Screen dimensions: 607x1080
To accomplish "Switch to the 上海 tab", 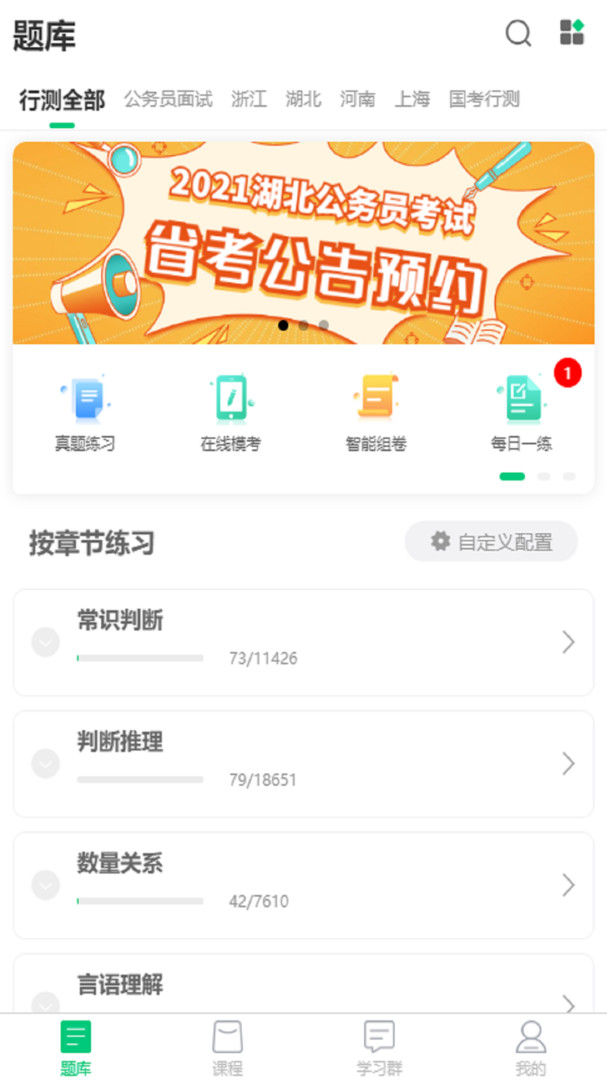I will coord(412,99).
